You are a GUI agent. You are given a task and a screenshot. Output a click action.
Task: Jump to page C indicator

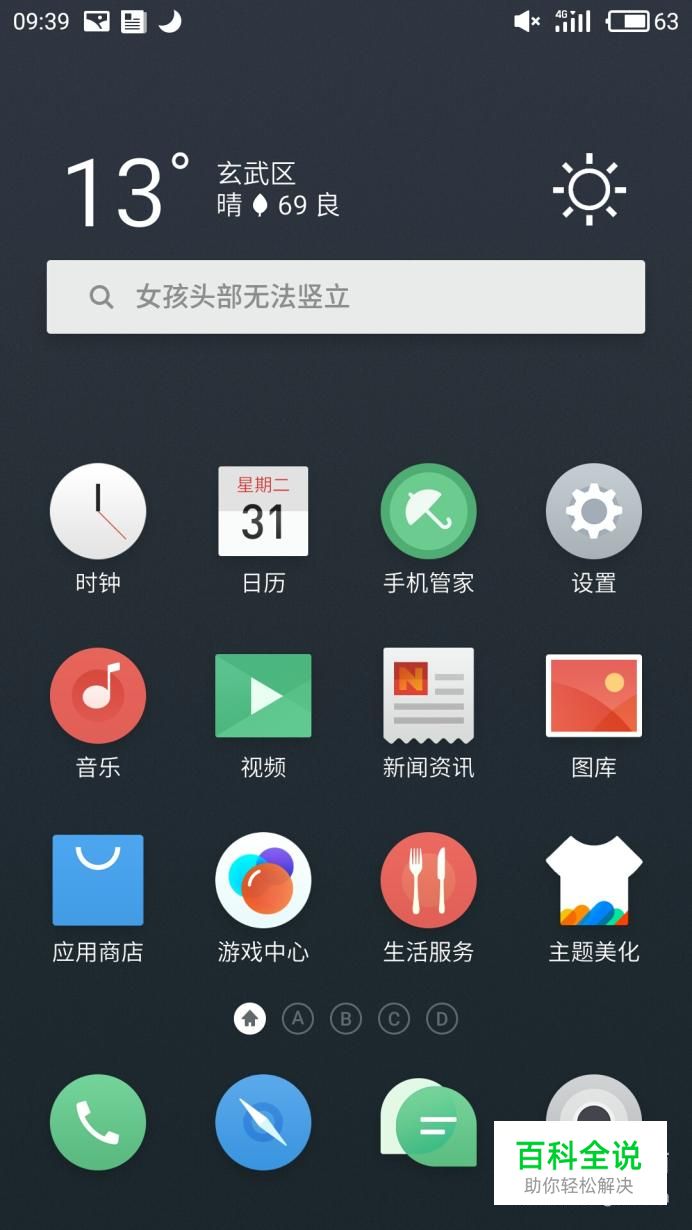pos(394,1019)
